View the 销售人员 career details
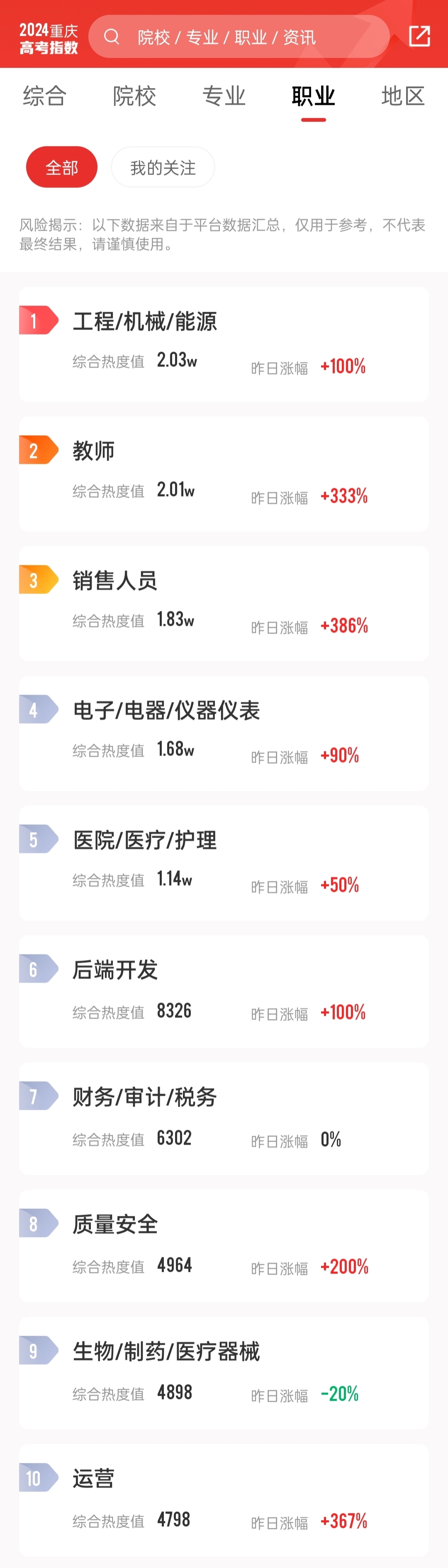The width and height of the screenshot is (448, 1568). click(x=224, y=603)
